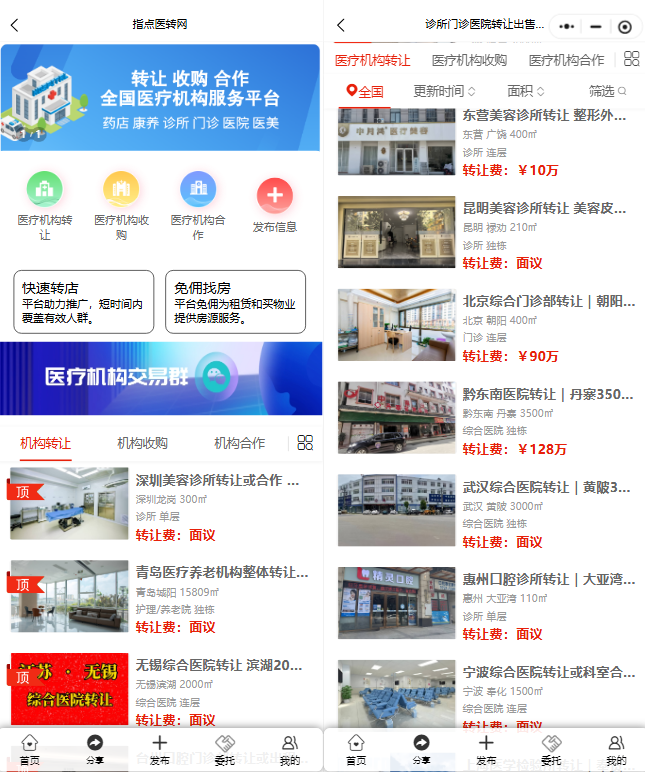Open the 北京综合门诊部转让 朝阳 listing
The image size is (645, 772).
548,301
